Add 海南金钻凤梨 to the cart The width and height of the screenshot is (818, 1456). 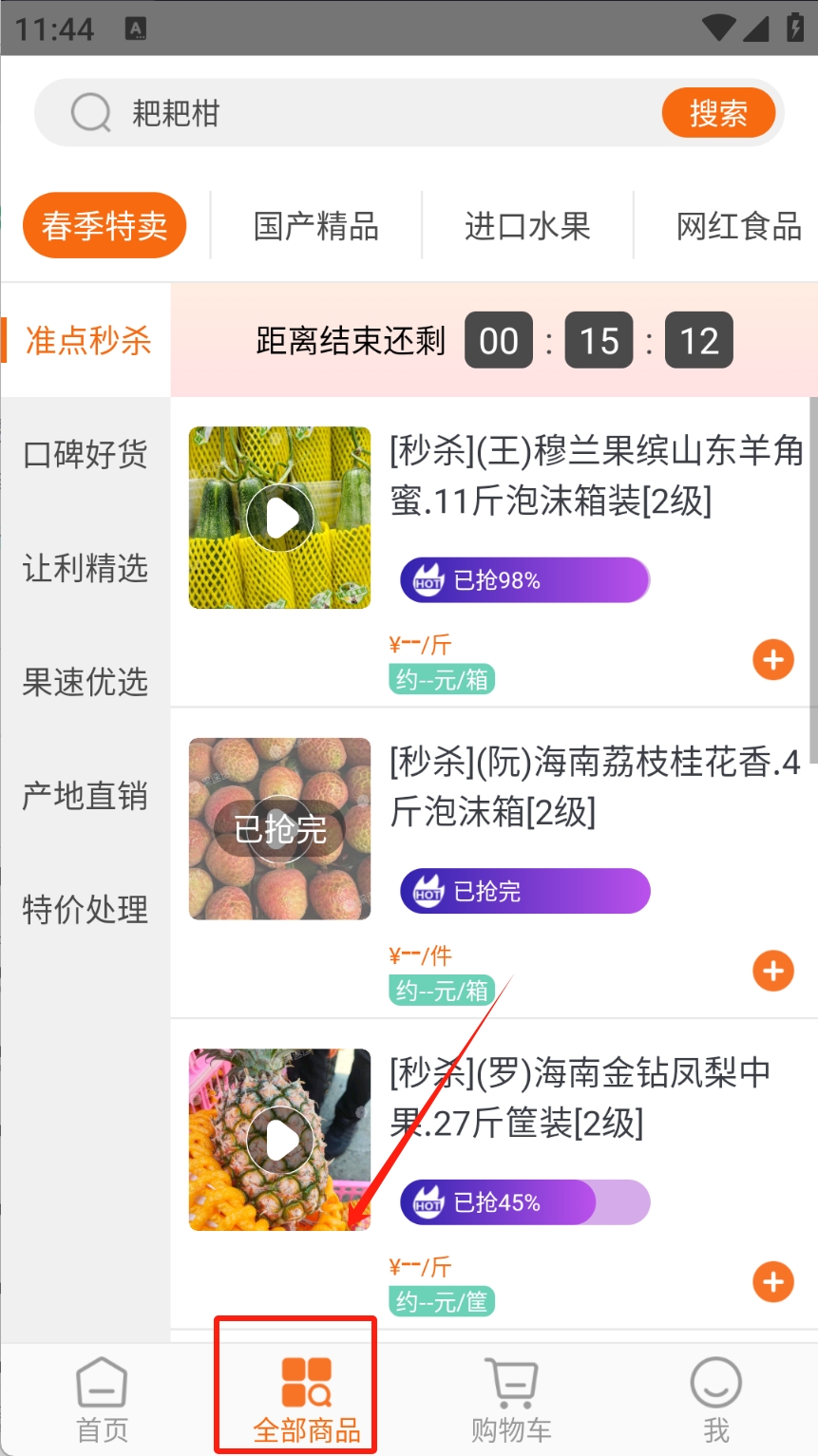(773, 1282)
